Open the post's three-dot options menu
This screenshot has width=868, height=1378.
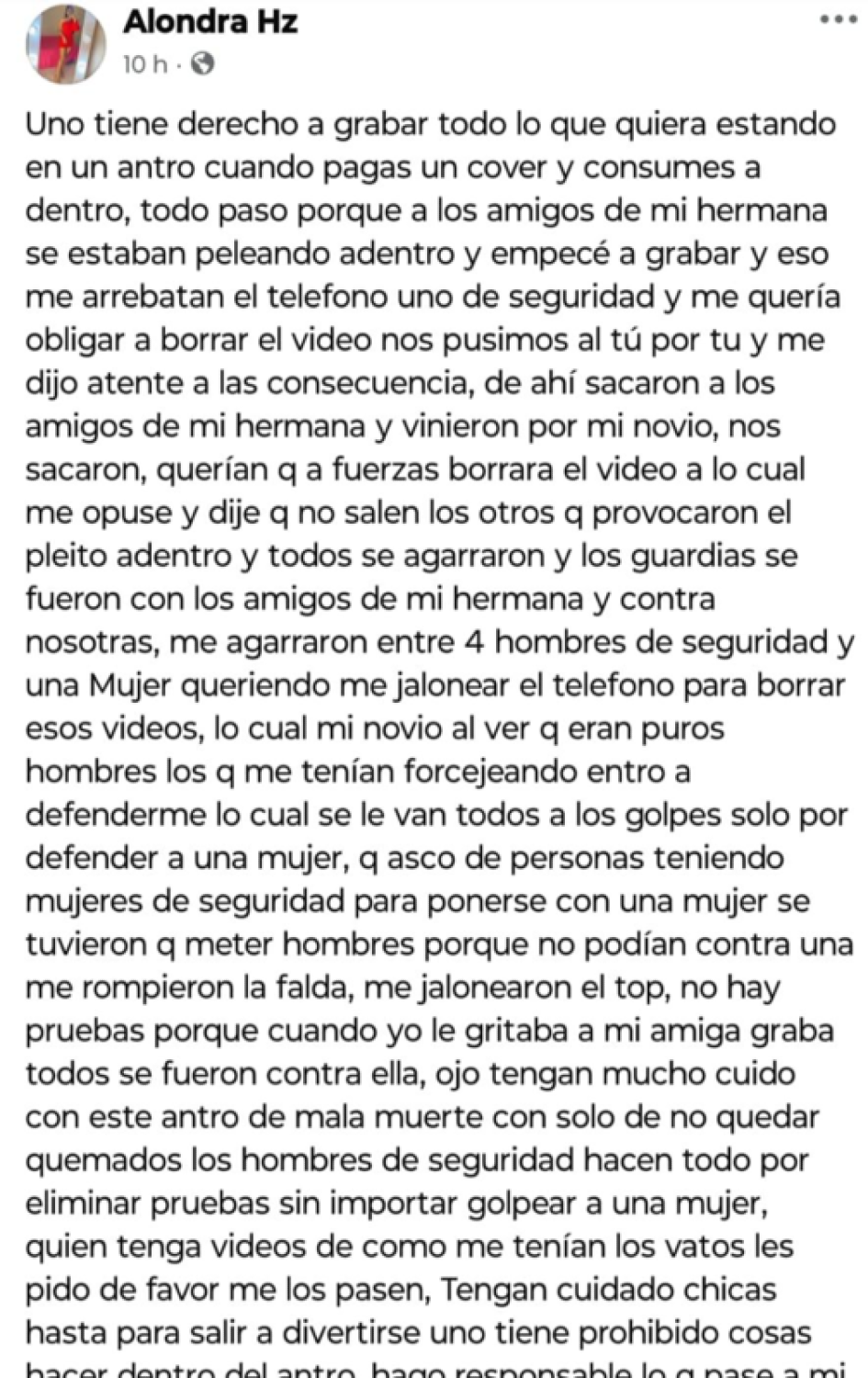(x=837, y=20)
